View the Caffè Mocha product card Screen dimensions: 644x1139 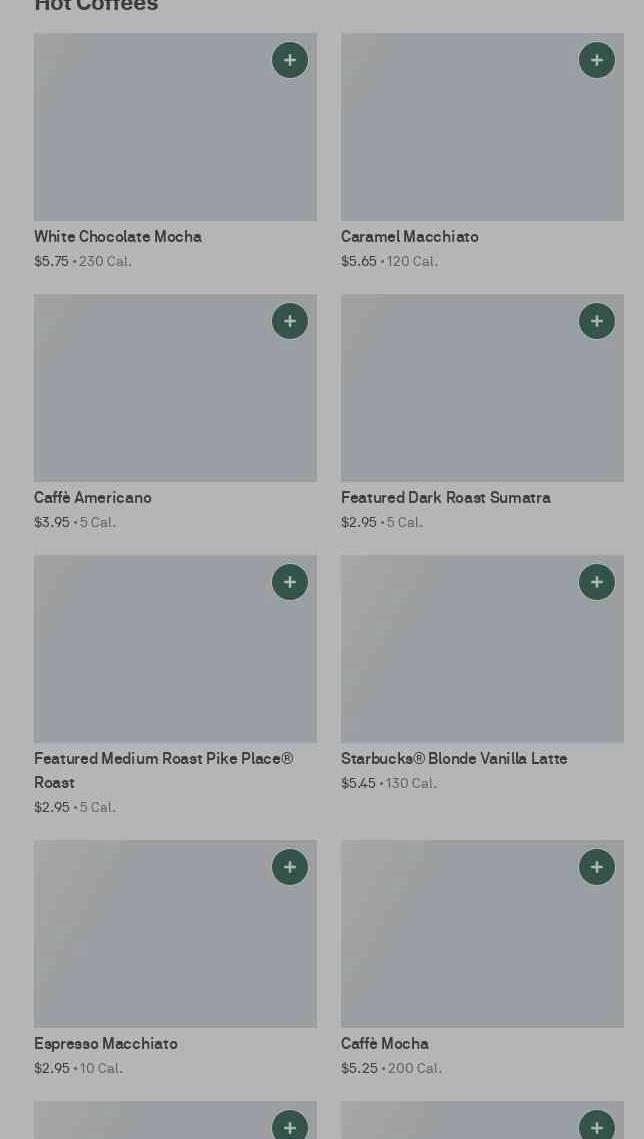pos(482,958)
